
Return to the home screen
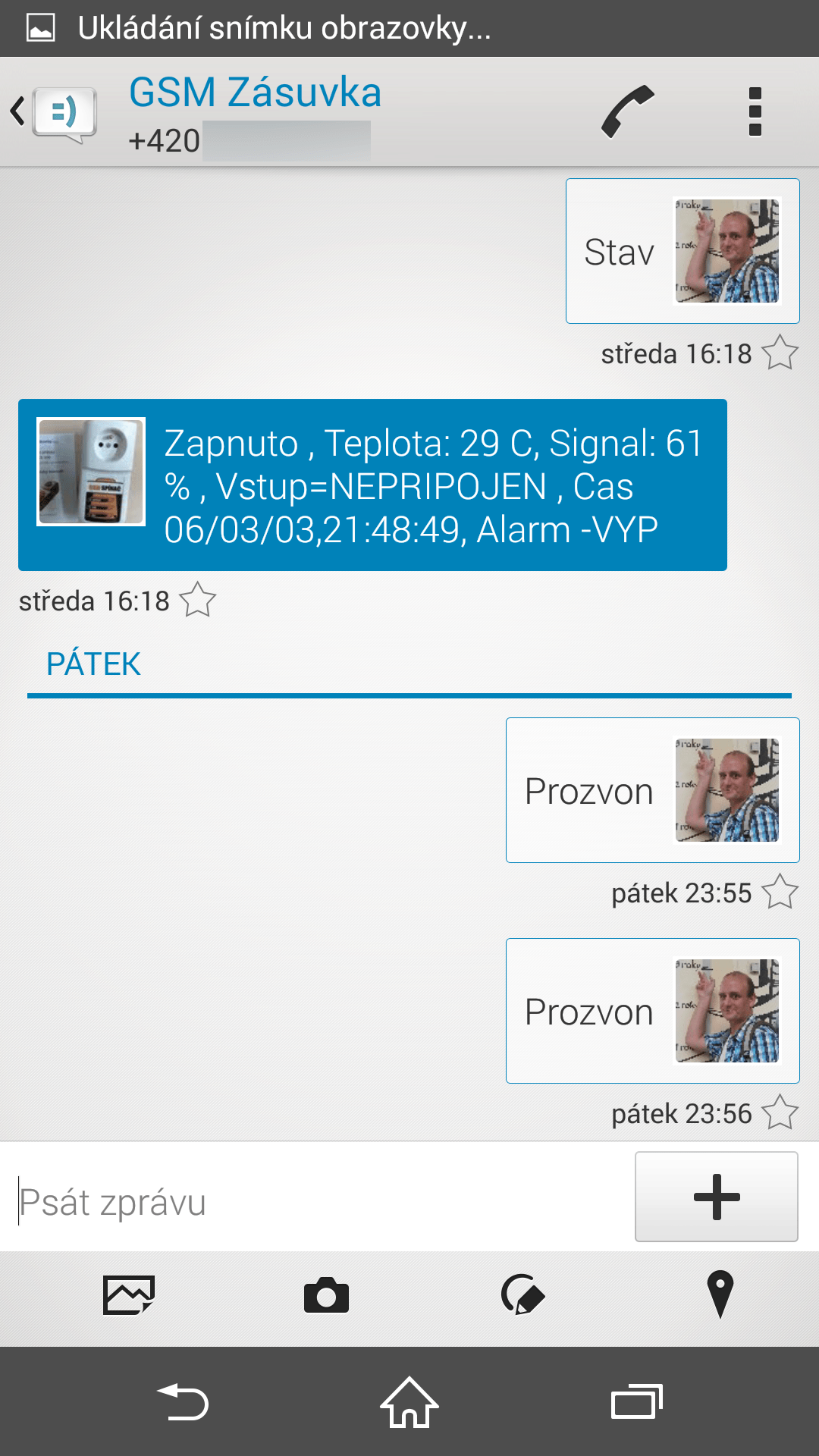tap(409, 1402)
